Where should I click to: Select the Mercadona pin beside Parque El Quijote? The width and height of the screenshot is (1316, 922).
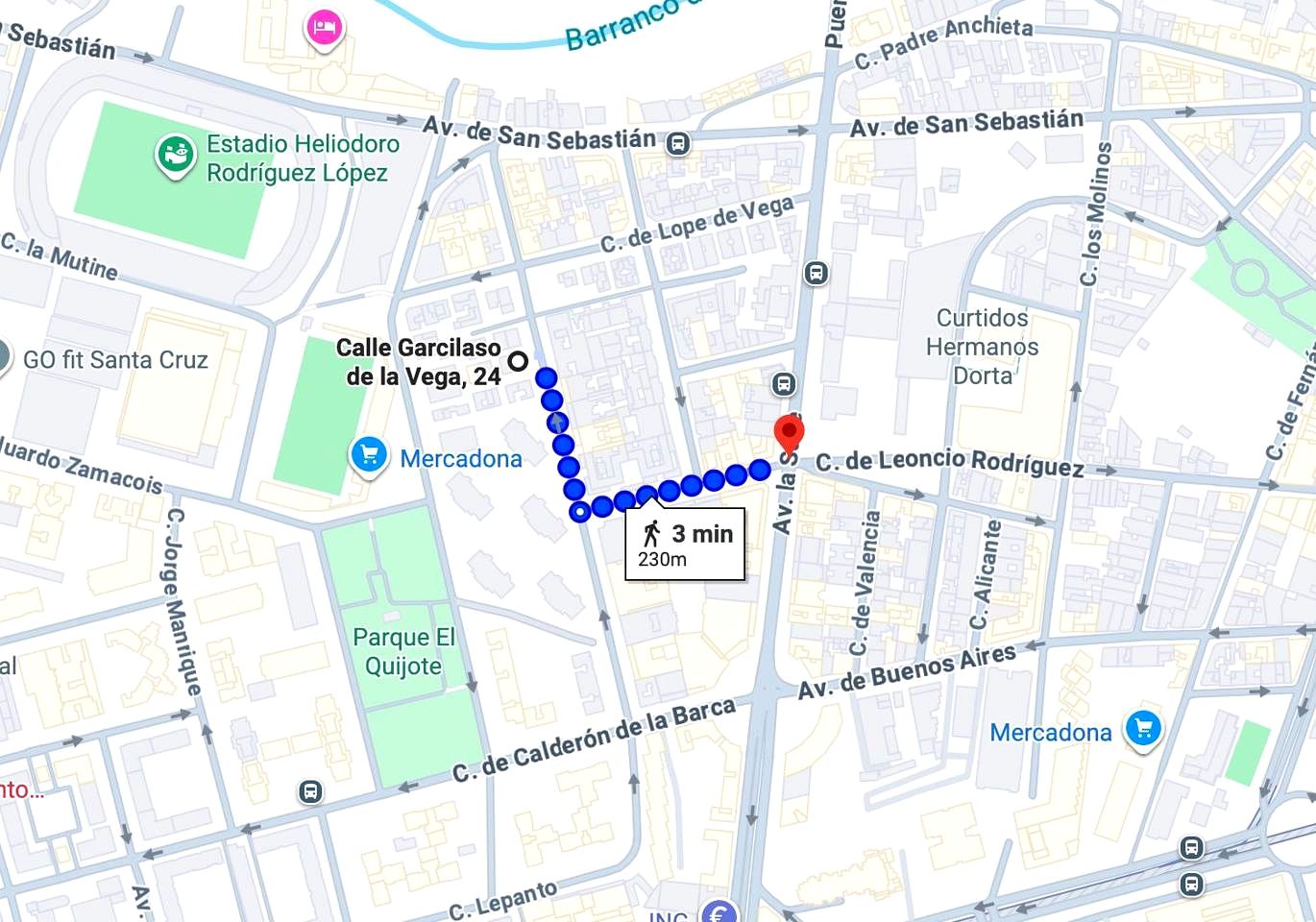pos(369,456)
